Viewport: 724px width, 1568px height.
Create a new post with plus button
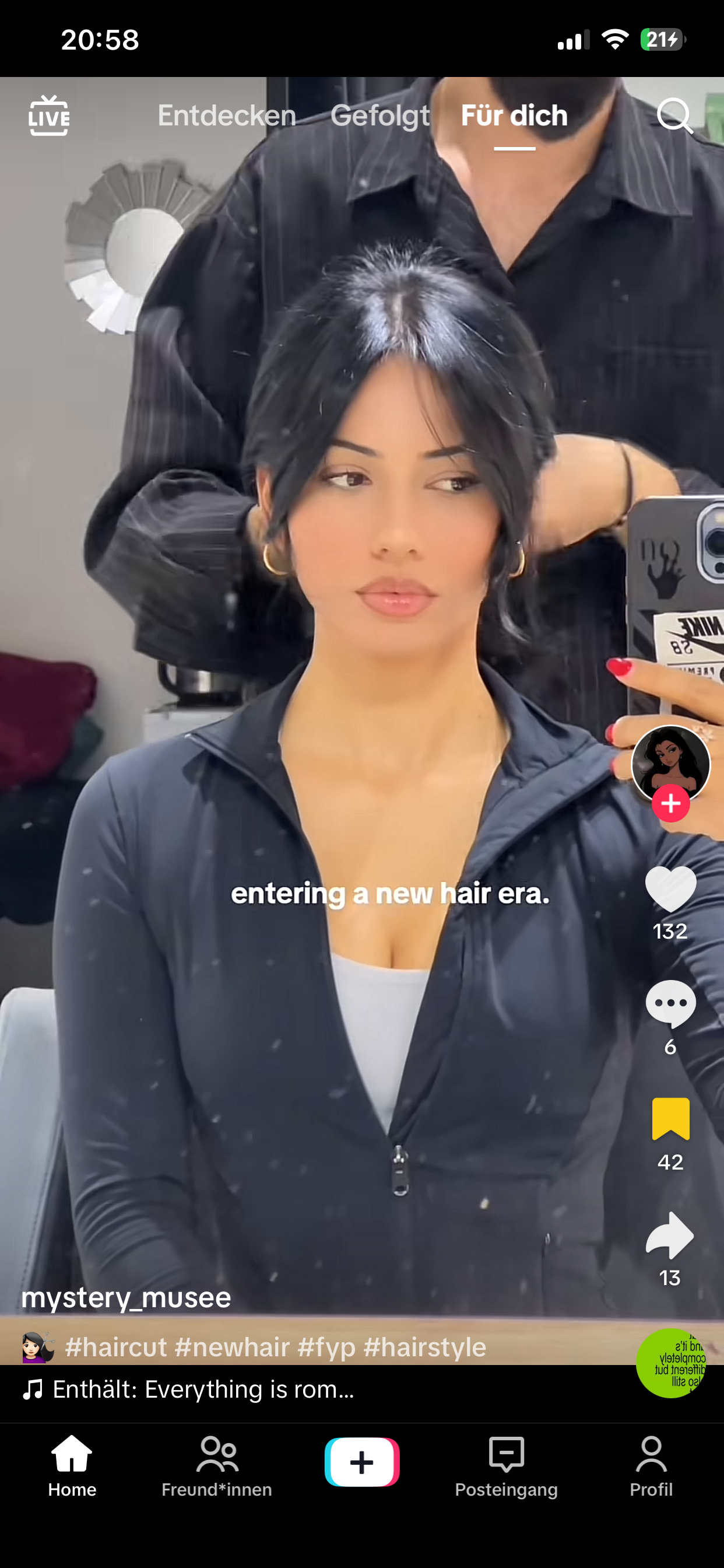point(362,1462)
